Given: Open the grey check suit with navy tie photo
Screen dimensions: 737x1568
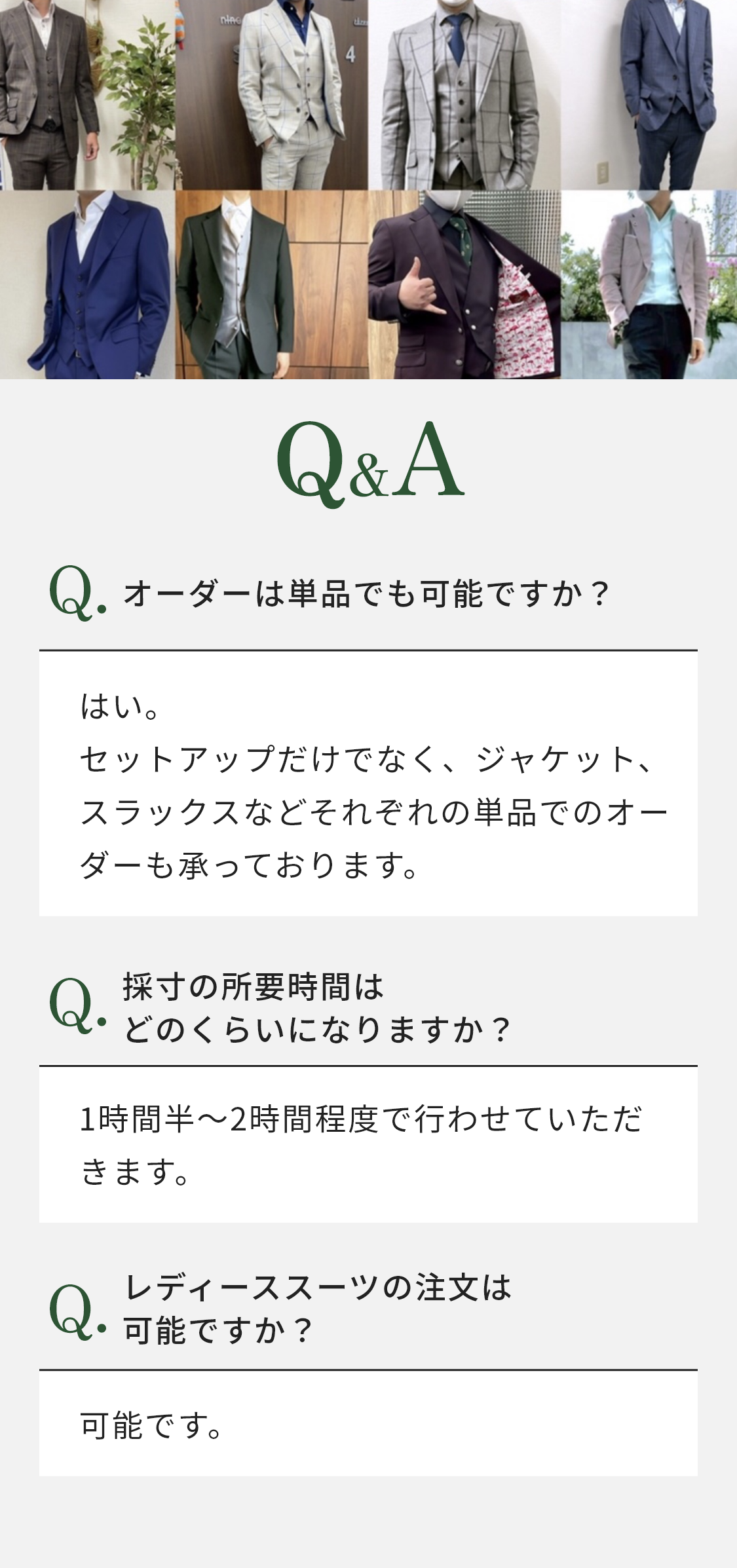Looking at the screenshot, I should pos(464,95).
